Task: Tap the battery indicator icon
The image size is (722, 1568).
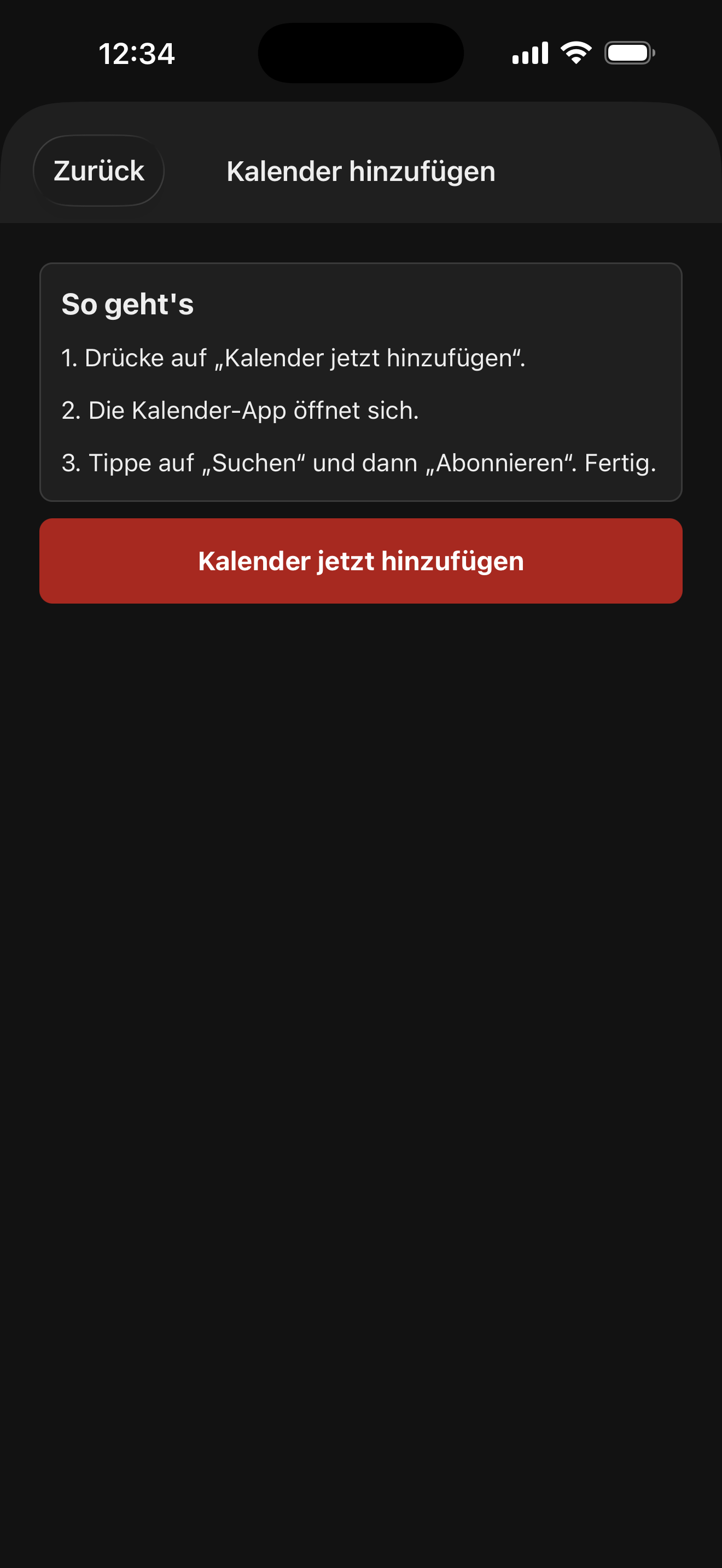Action: [x=628, y=53]
